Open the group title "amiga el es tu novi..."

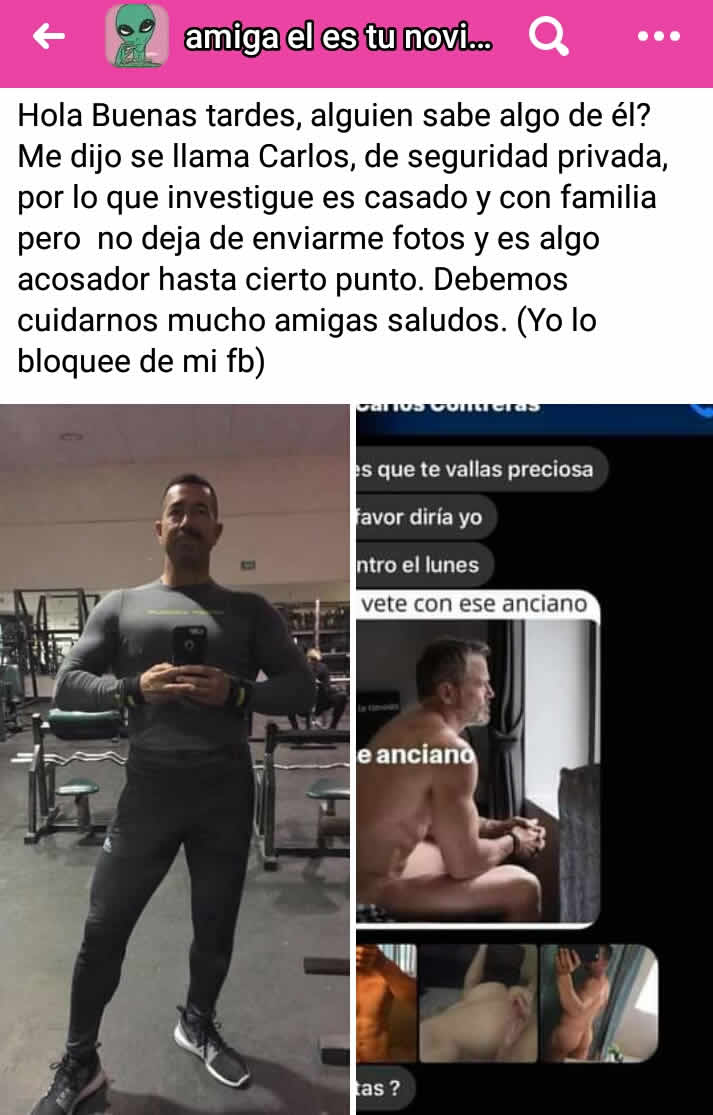point(338,37)
